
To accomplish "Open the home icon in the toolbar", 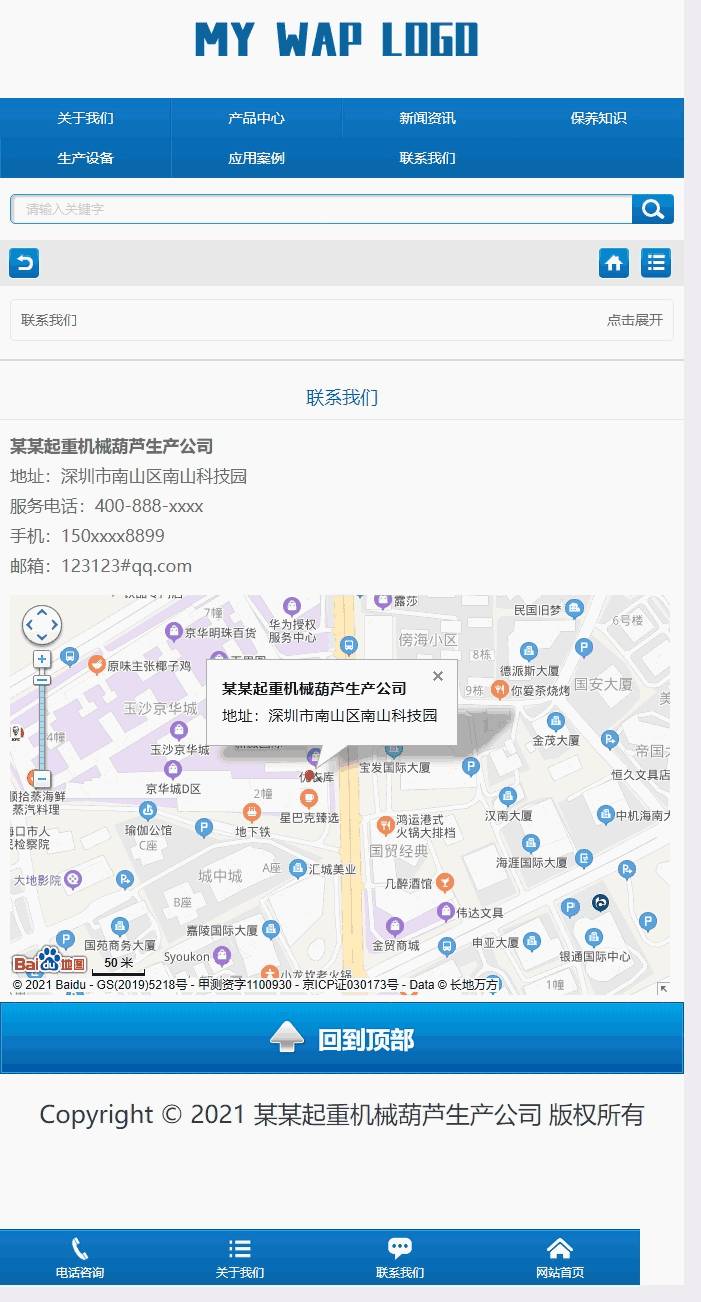I will click(x=614, y=263).
